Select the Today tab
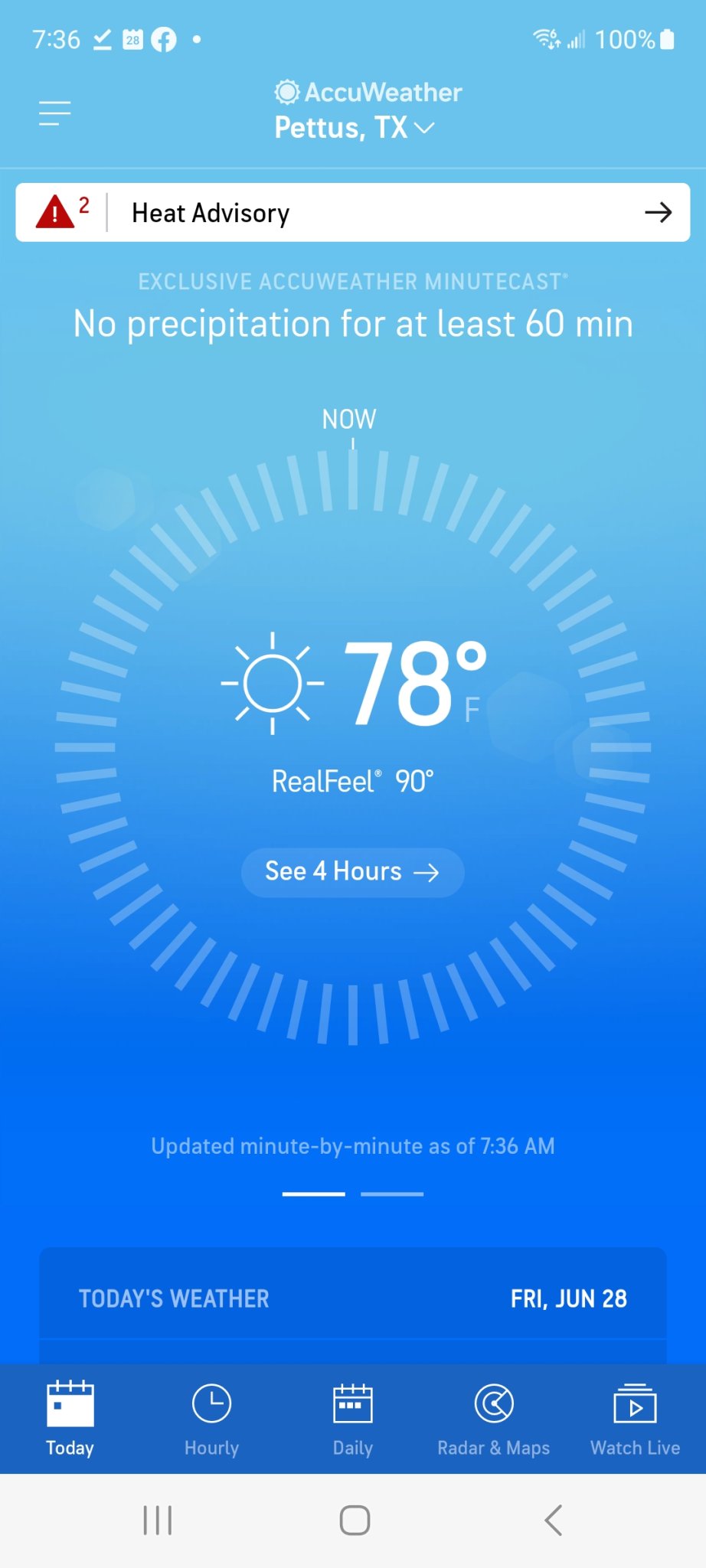This screenshot has height=1568, width=706. 70,1419
